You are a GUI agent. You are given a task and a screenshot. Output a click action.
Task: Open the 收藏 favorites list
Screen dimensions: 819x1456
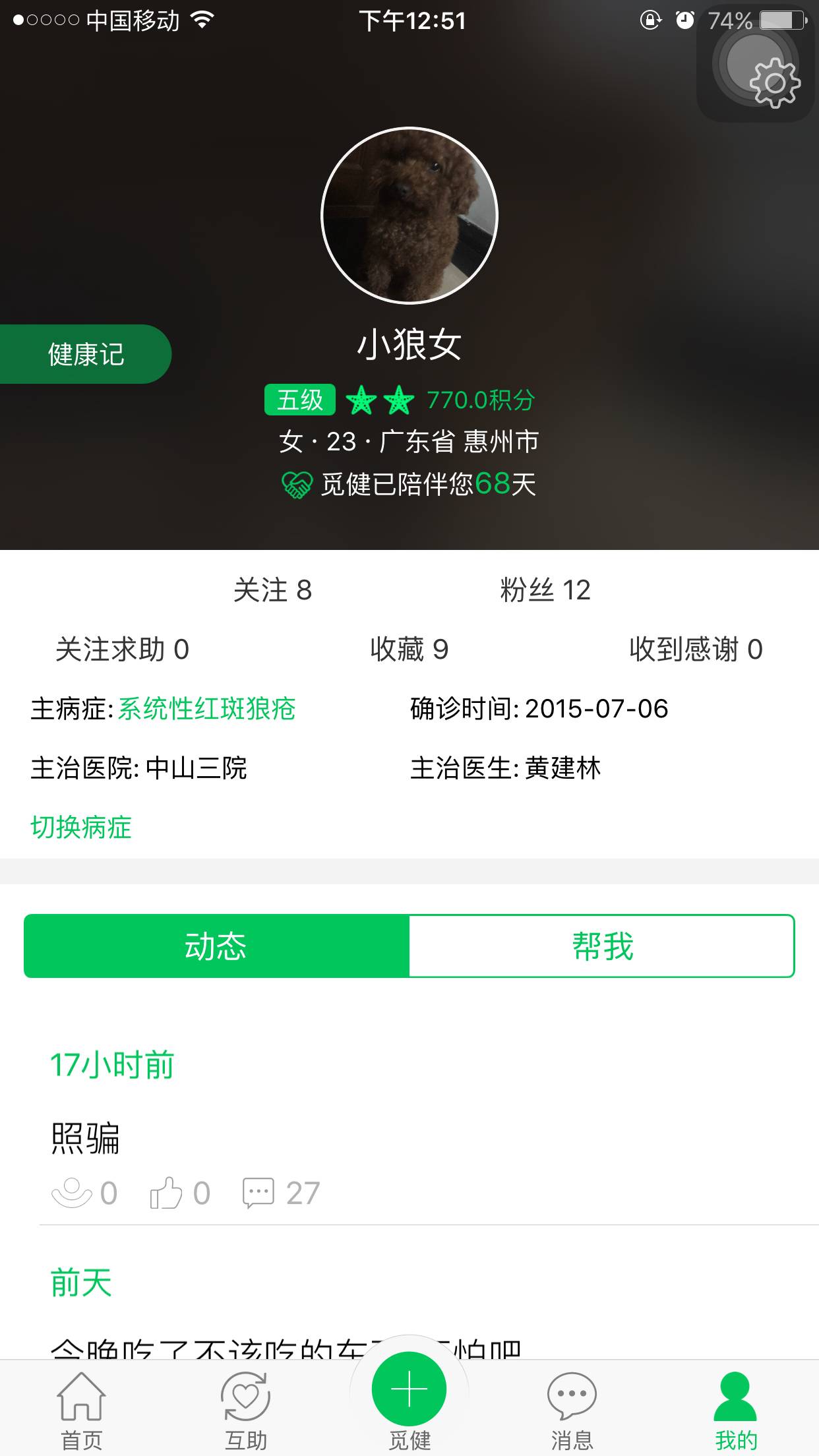coord(409,650)
